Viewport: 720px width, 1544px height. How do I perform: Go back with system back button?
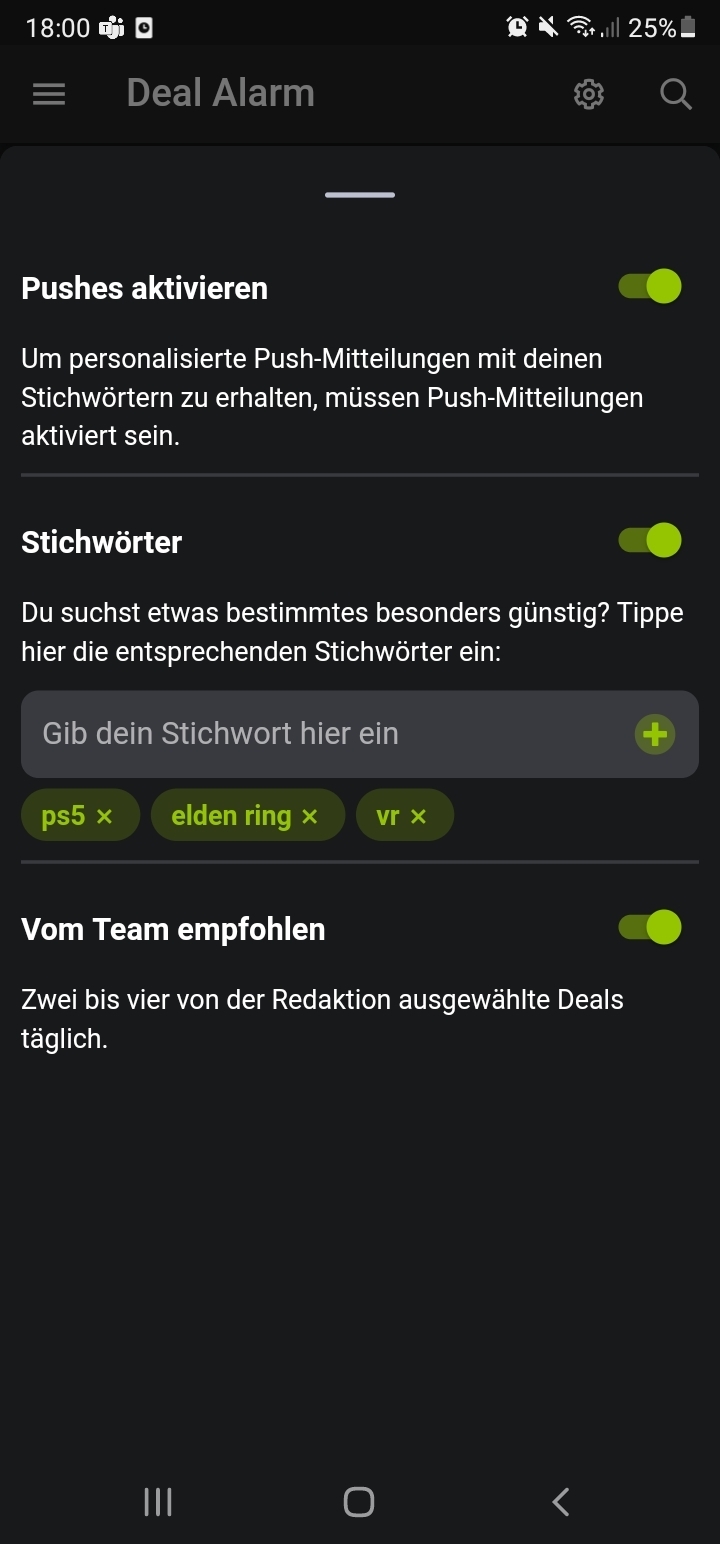[561, 1501]
